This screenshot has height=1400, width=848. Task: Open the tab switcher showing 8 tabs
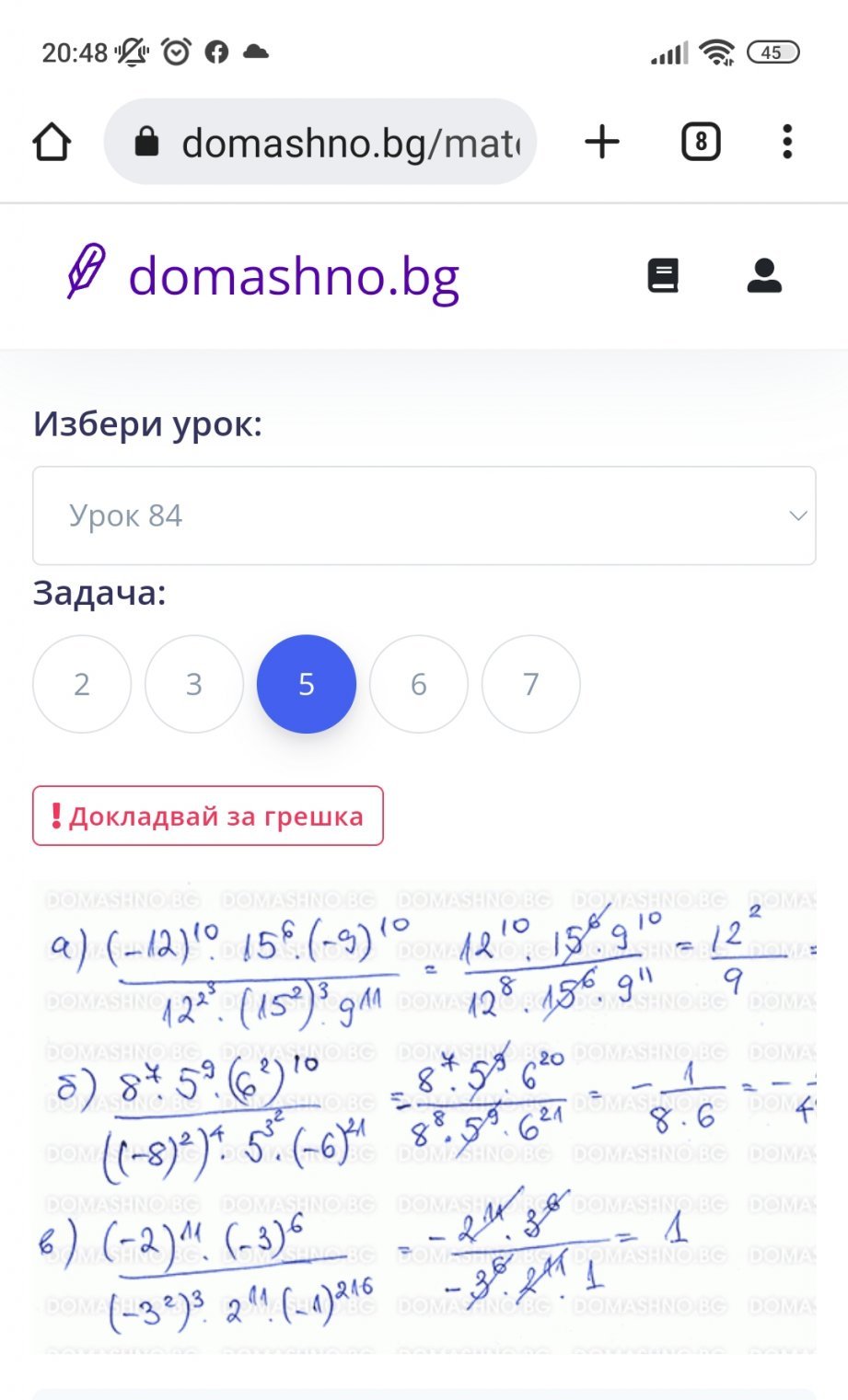pyautogui.click(x=701, y=143)
